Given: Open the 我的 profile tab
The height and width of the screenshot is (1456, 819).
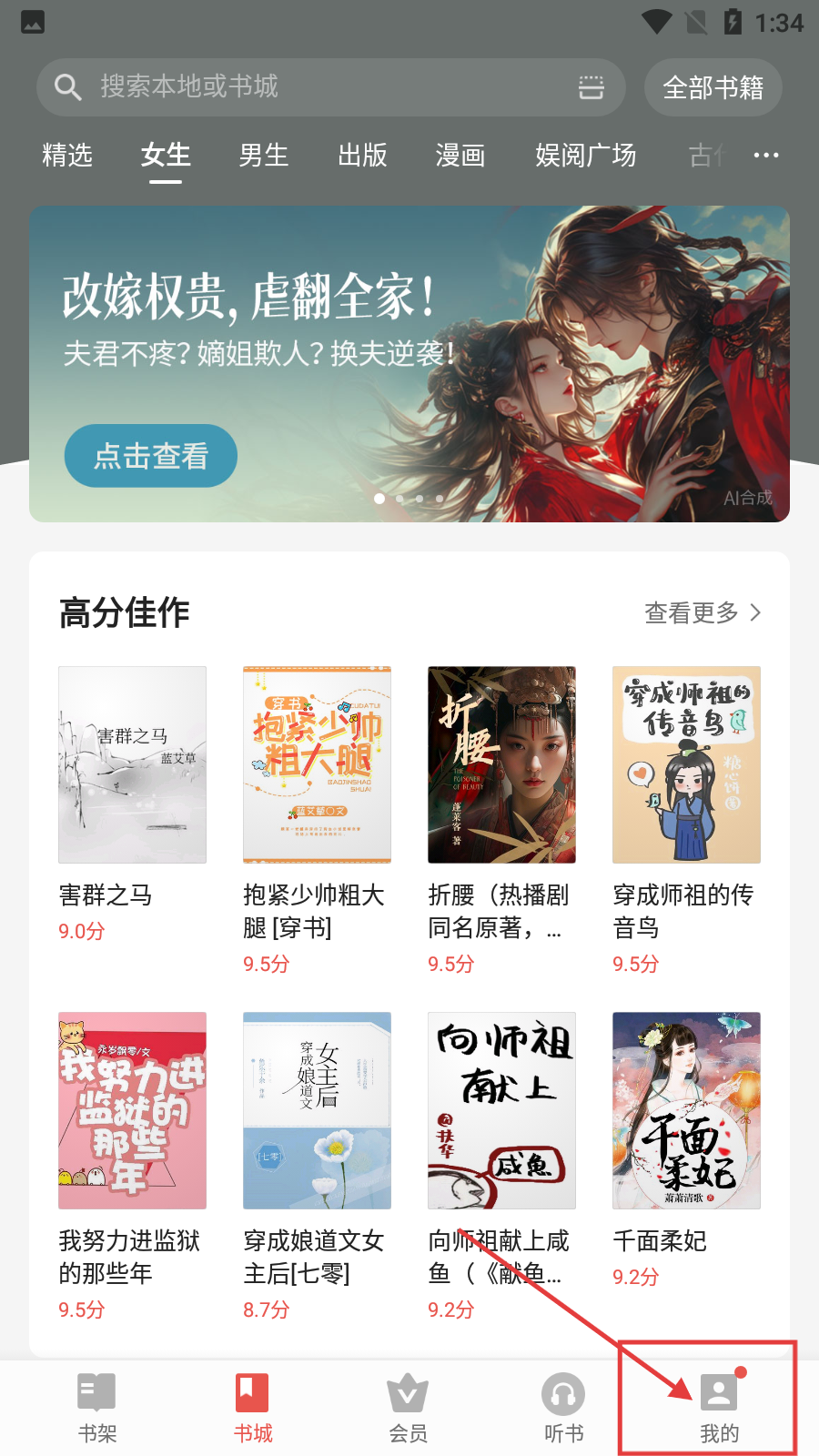Looking at the screenshot, I should pos(719,1408).
